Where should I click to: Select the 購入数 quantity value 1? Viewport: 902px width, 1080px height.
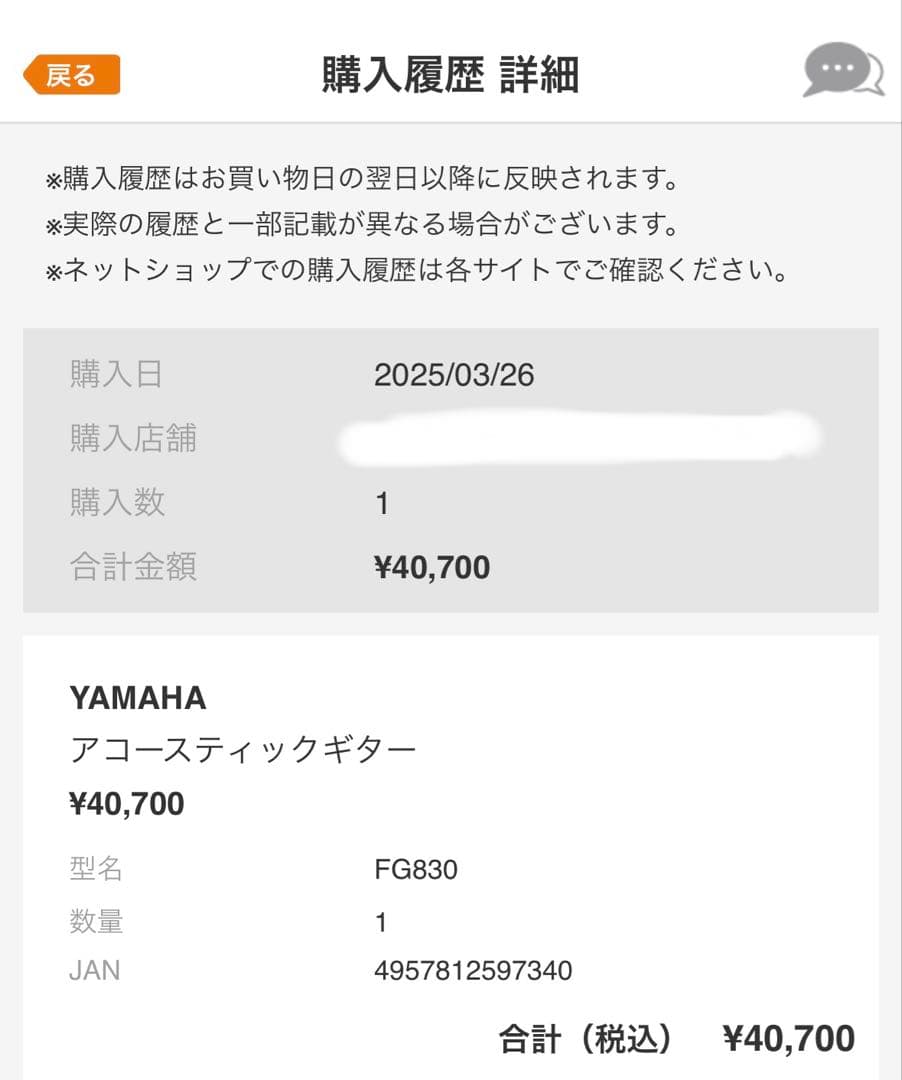380,503
